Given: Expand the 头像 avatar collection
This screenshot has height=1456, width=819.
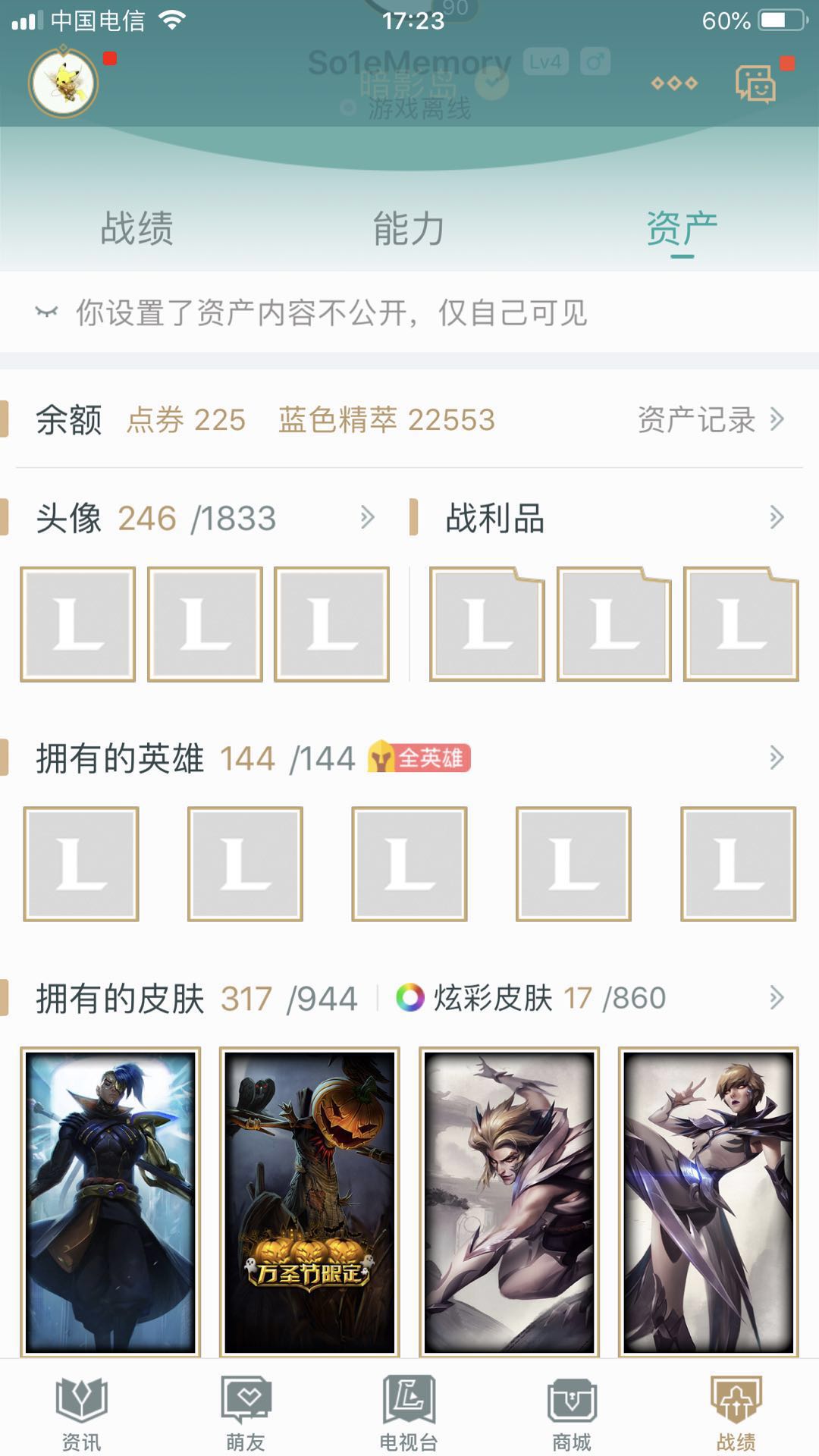Looking at the screenshot, I should [205, 519].
